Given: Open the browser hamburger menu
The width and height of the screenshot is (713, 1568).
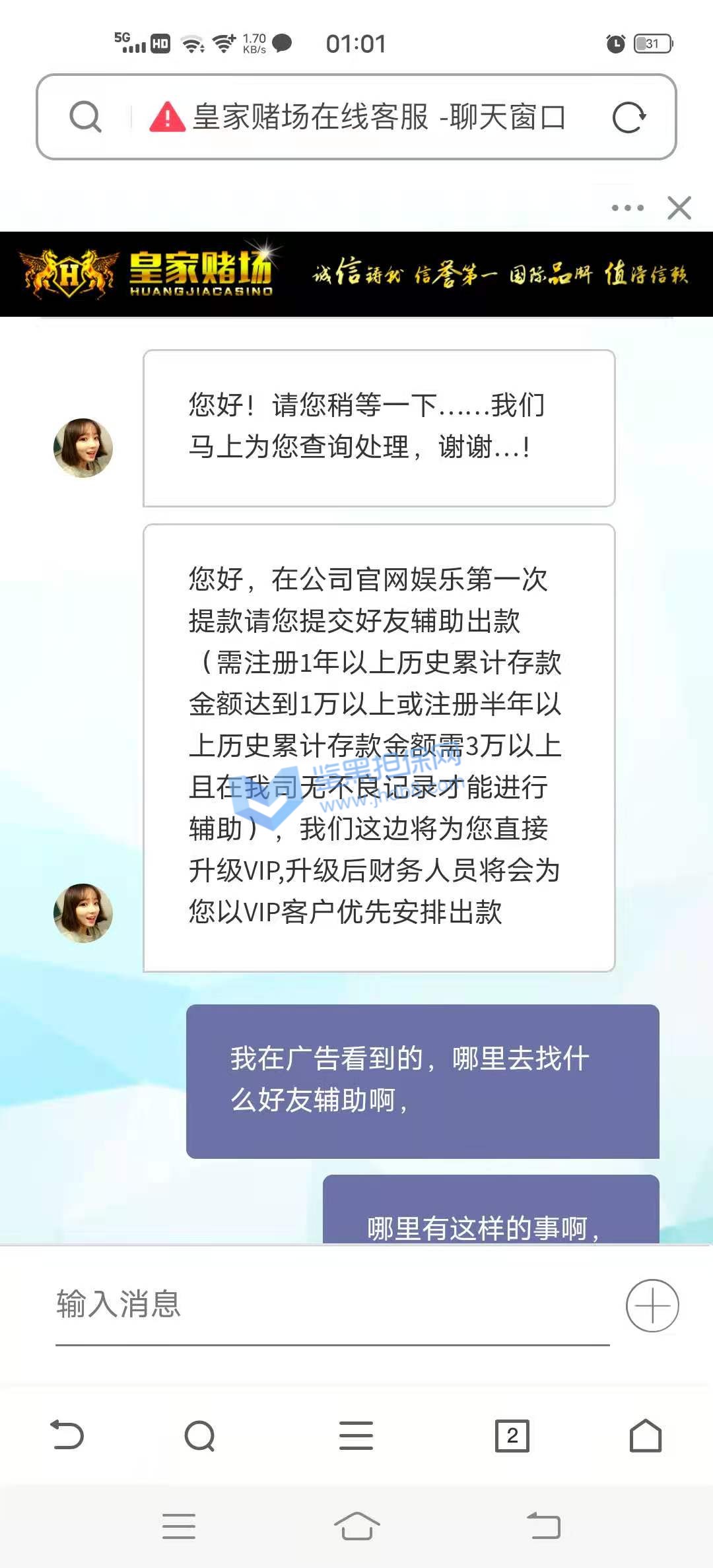Looking at the screenshot, I should click(x=356, y=1435).
